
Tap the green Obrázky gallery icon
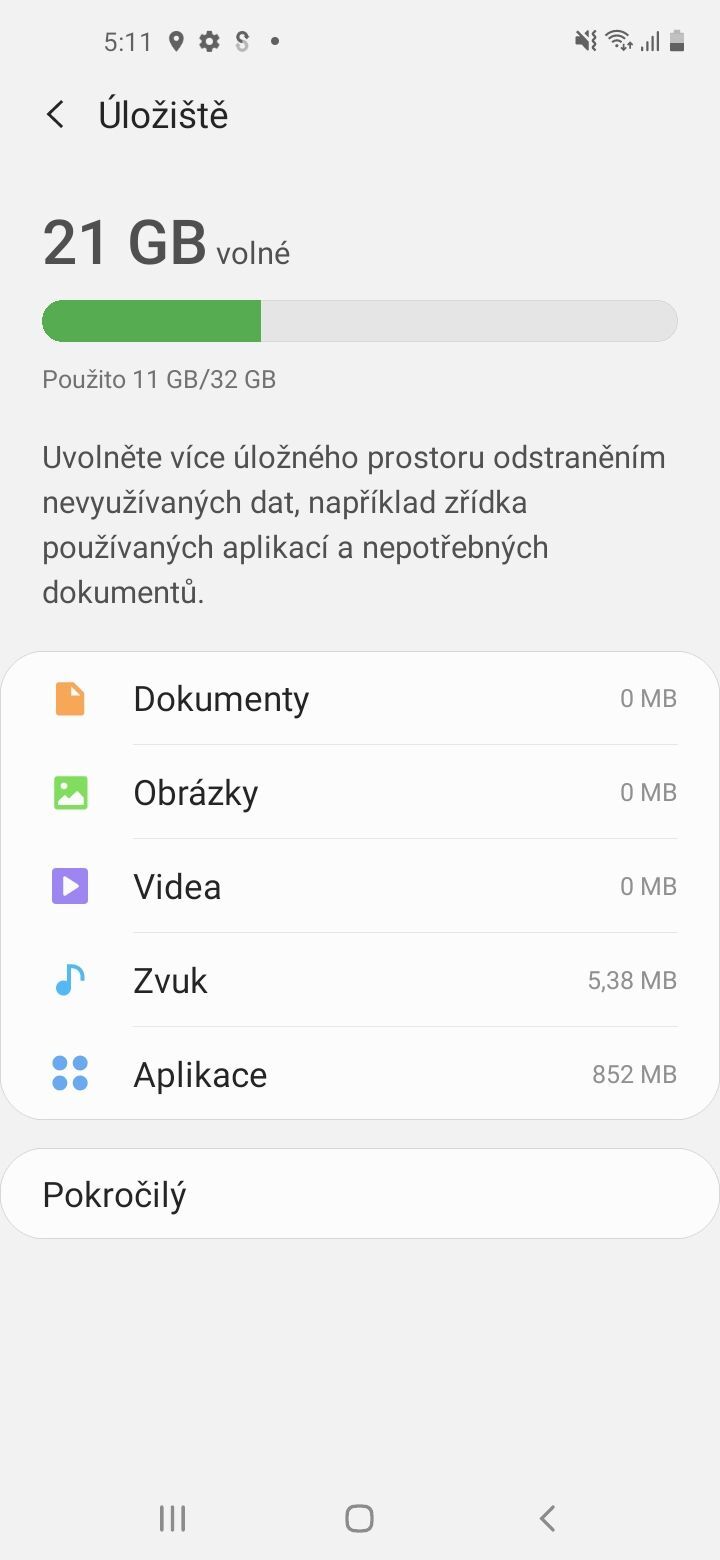[69, 792]
